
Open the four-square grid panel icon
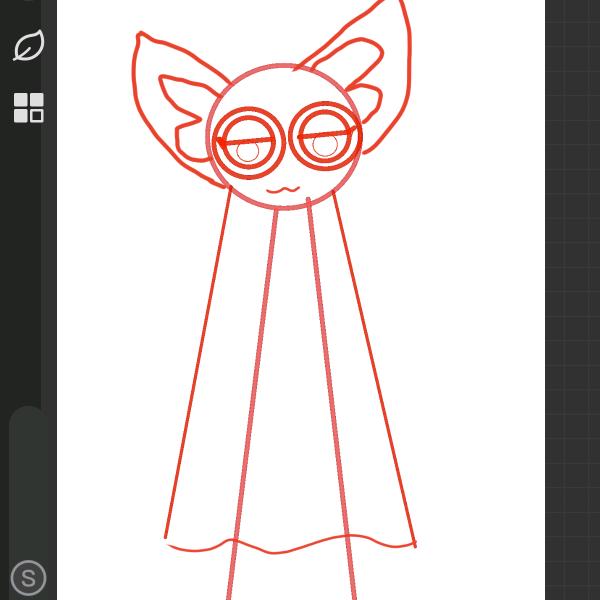[28, 107]
